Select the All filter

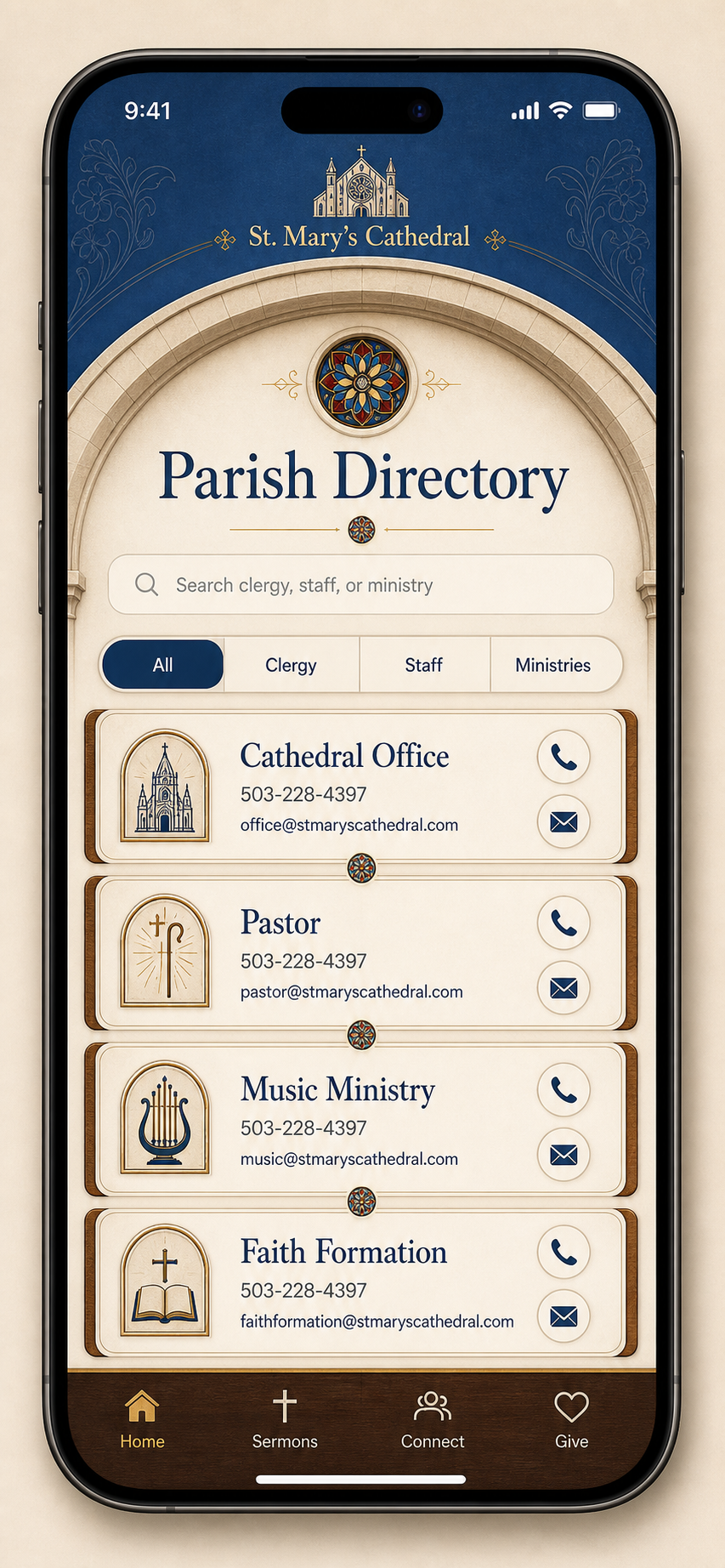point(162,664)
